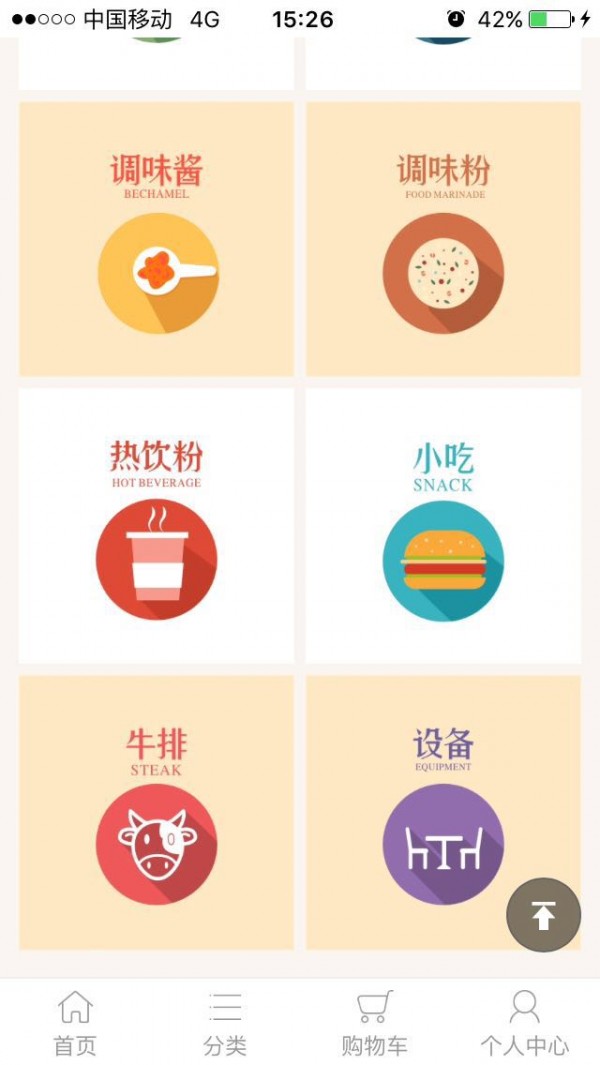Viewport: 600px width, 1065px height.
Task: Open the 调味粉 Food Marinade category
Action: pos(443,239)
